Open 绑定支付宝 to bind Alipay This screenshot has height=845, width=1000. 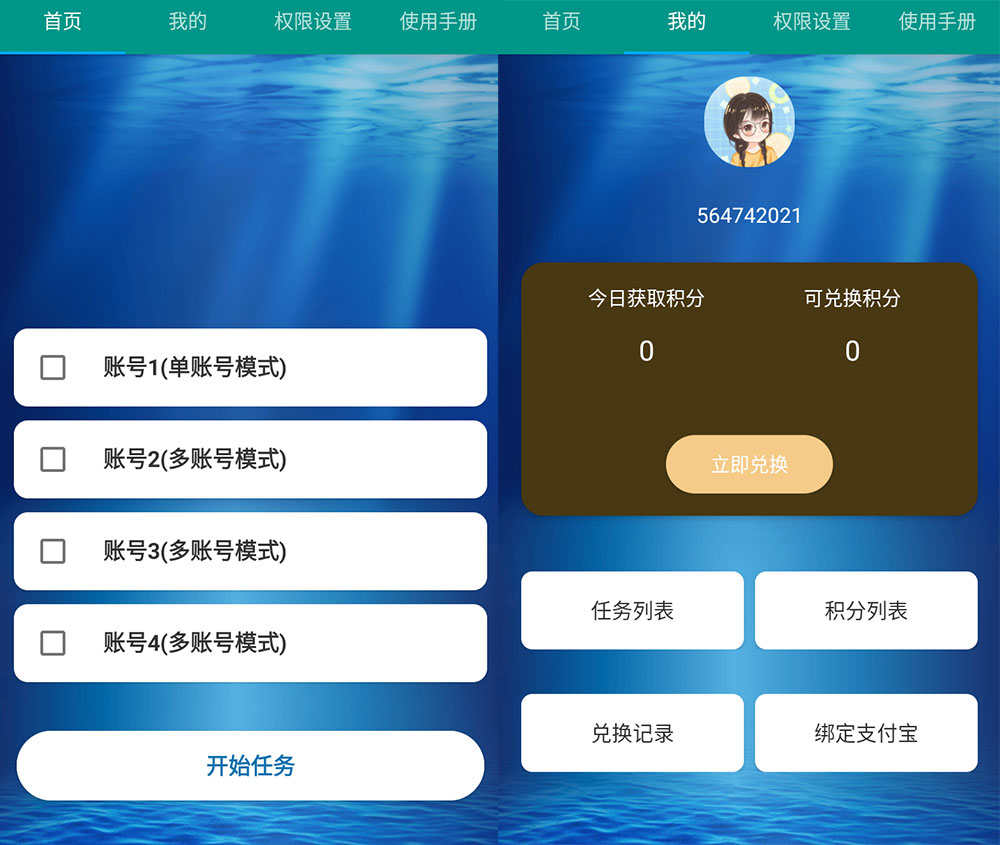point(866,733)
